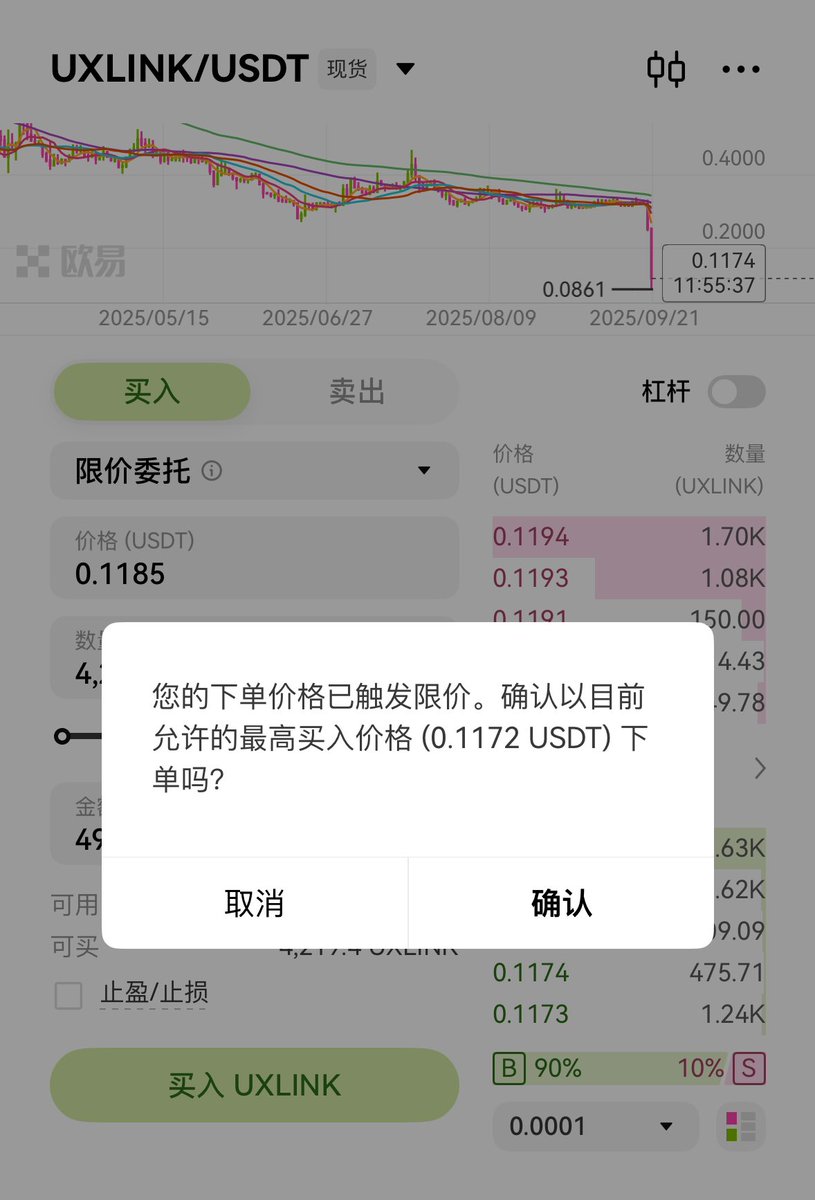Confirm the order at 0.1172 USDT

[x=561, y=903]
